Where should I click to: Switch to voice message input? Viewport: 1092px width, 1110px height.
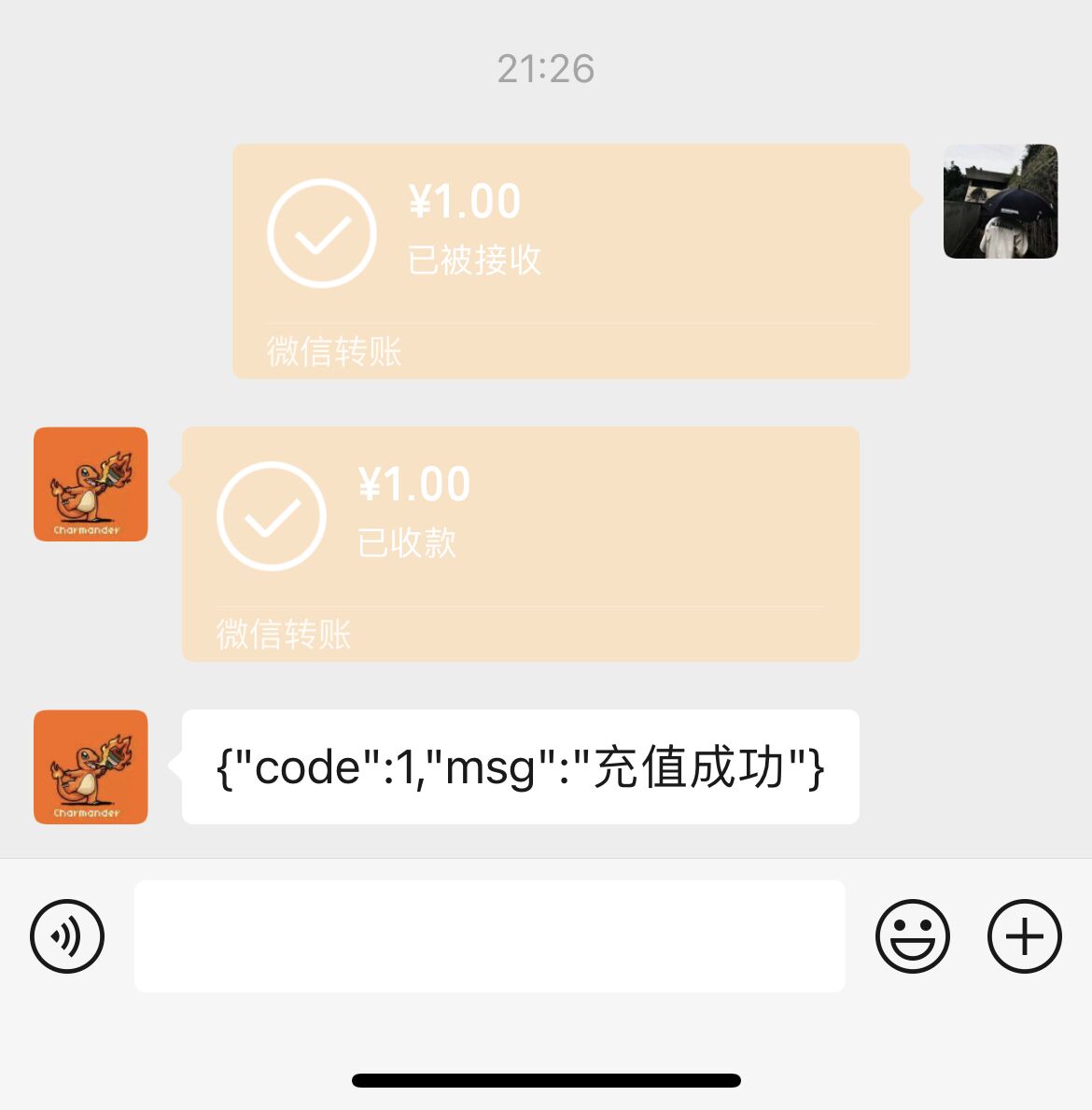(67, 935)
